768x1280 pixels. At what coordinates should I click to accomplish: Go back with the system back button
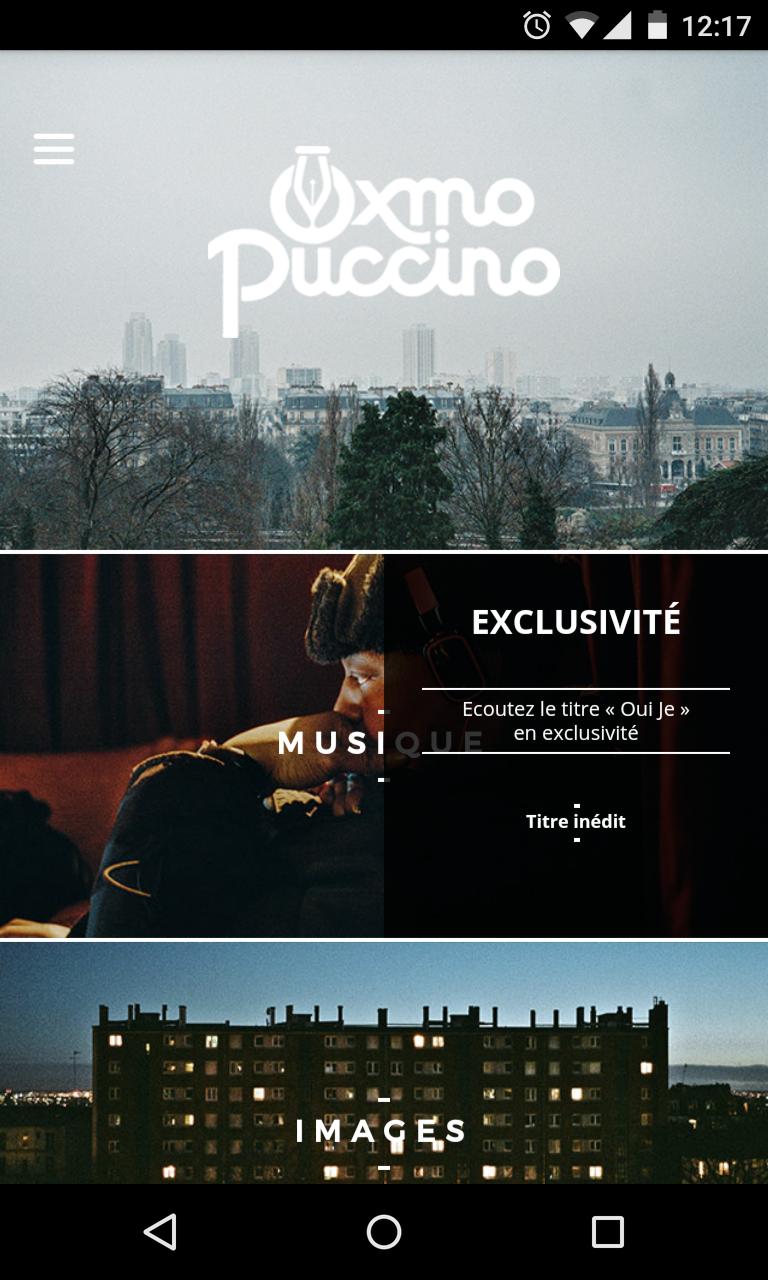coord(160,1232)
